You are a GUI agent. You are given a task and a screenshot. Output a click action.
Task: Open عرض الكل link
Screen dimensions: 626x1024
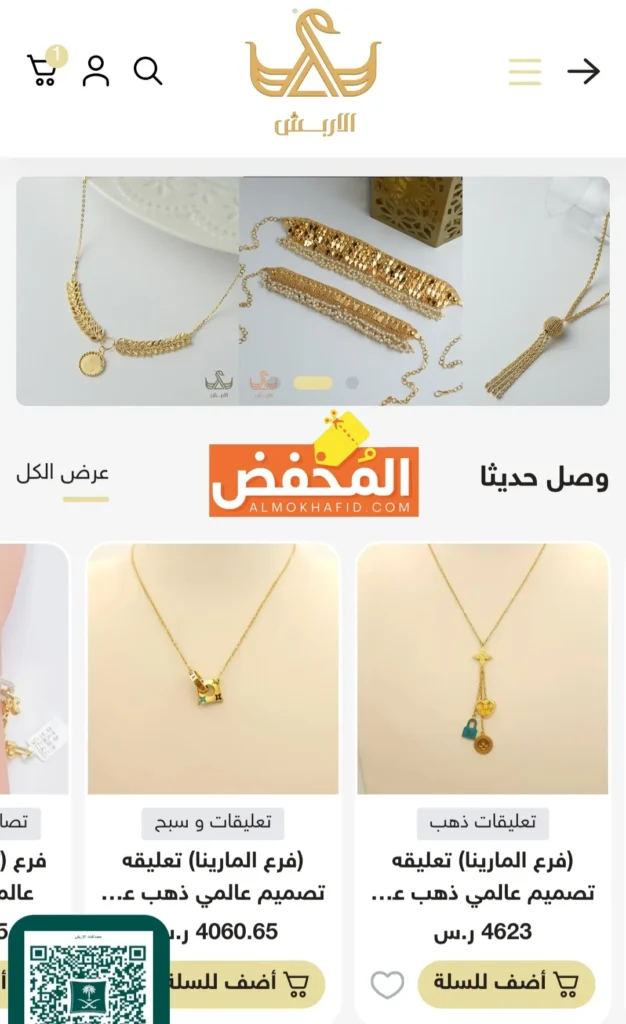tap(62, 474)
